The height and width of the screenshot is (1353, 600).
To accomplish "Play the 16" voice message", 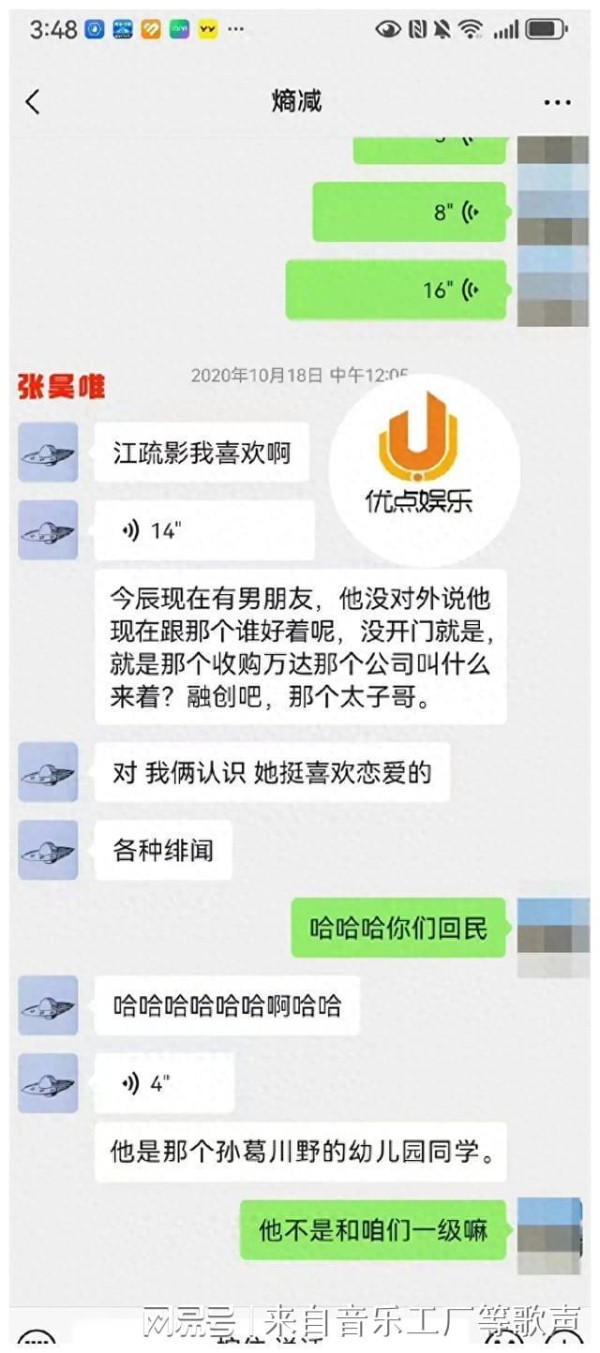I will (396, 290).
